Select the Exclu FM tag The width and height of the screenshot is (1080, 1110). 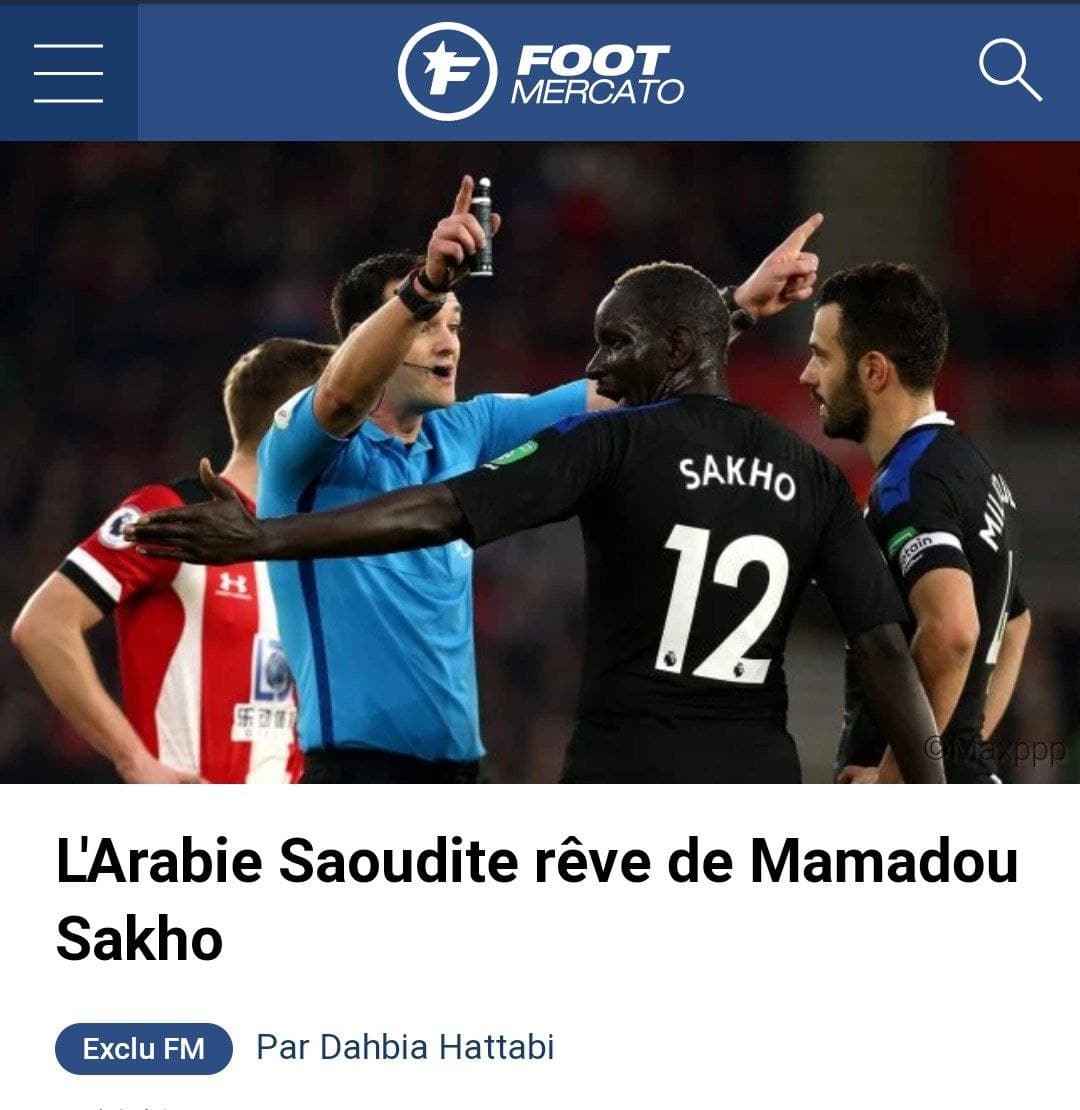click(x=144, y=1049)
